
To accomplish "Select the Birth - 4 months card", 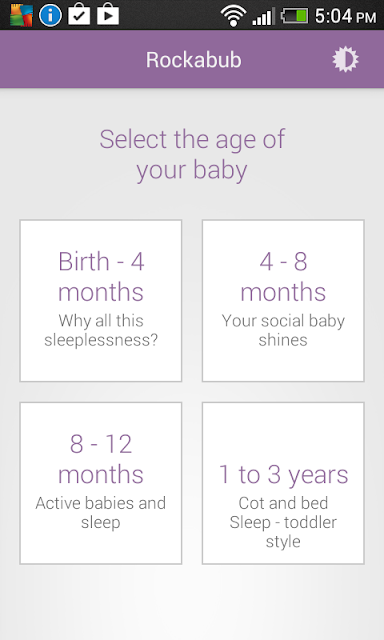I will tap(101, 301).
